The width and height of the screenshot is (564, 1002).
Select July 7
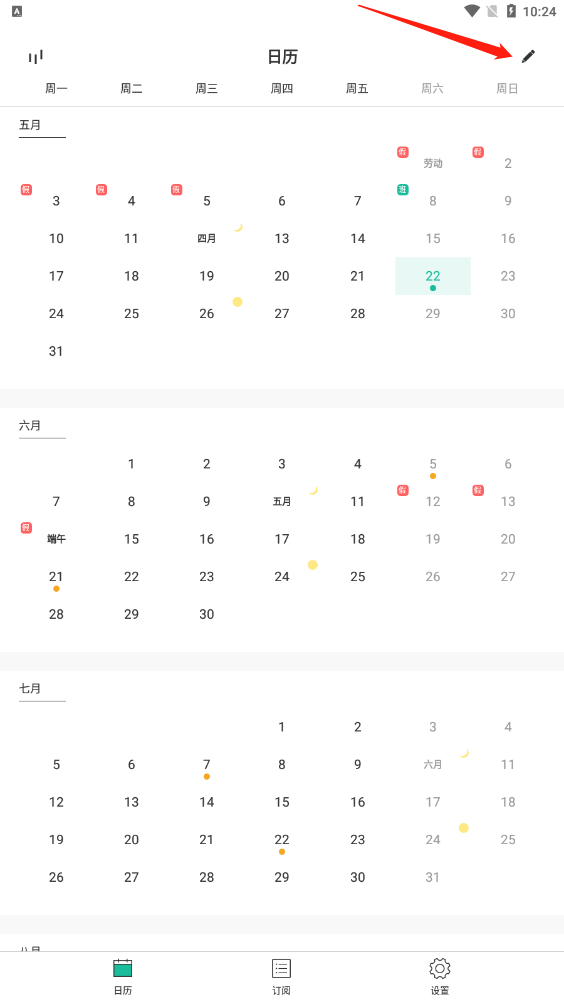pos(206,765)
